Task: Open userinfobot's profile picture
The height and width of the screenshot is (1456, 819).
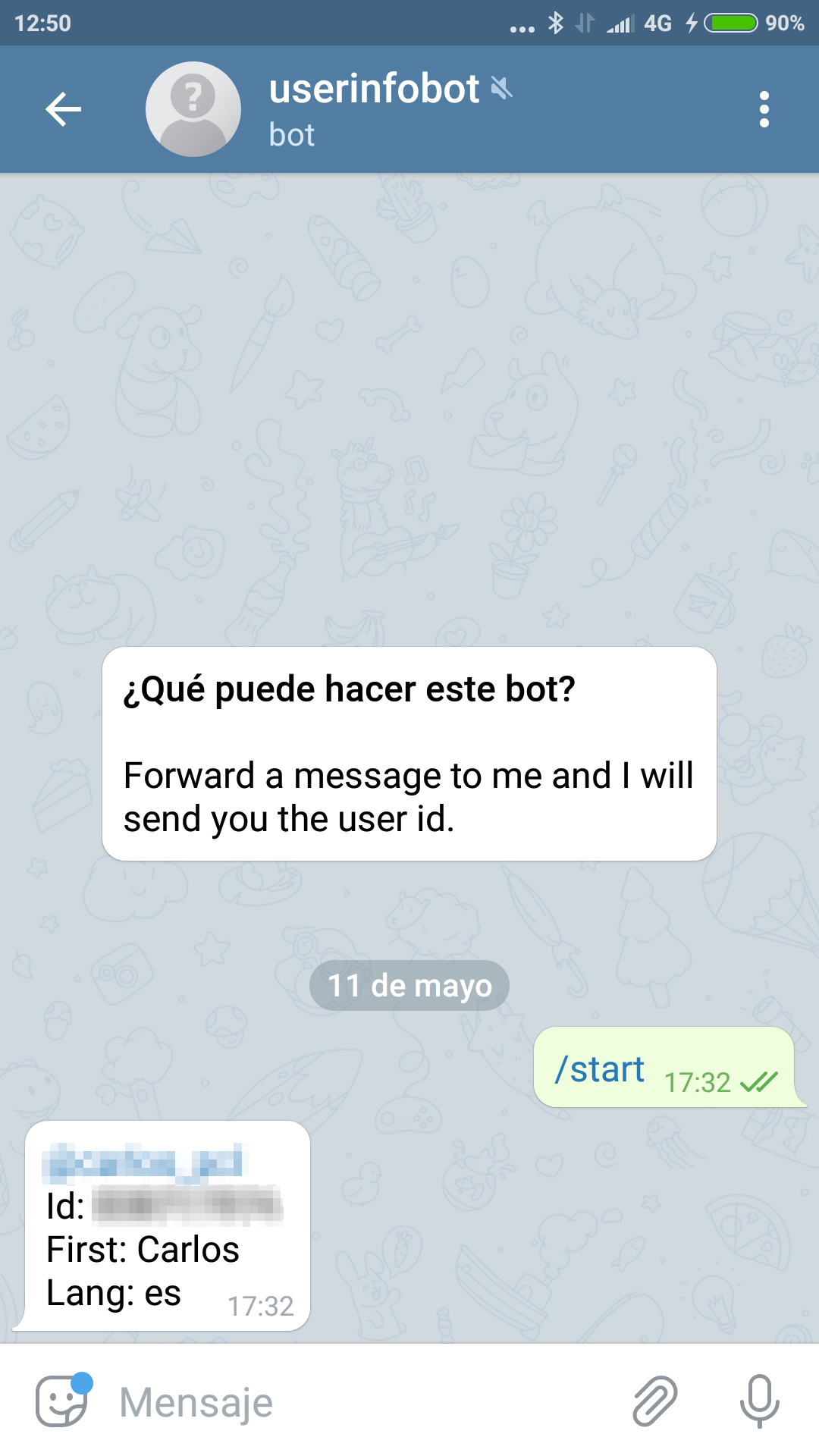Action: coord(193,108)
